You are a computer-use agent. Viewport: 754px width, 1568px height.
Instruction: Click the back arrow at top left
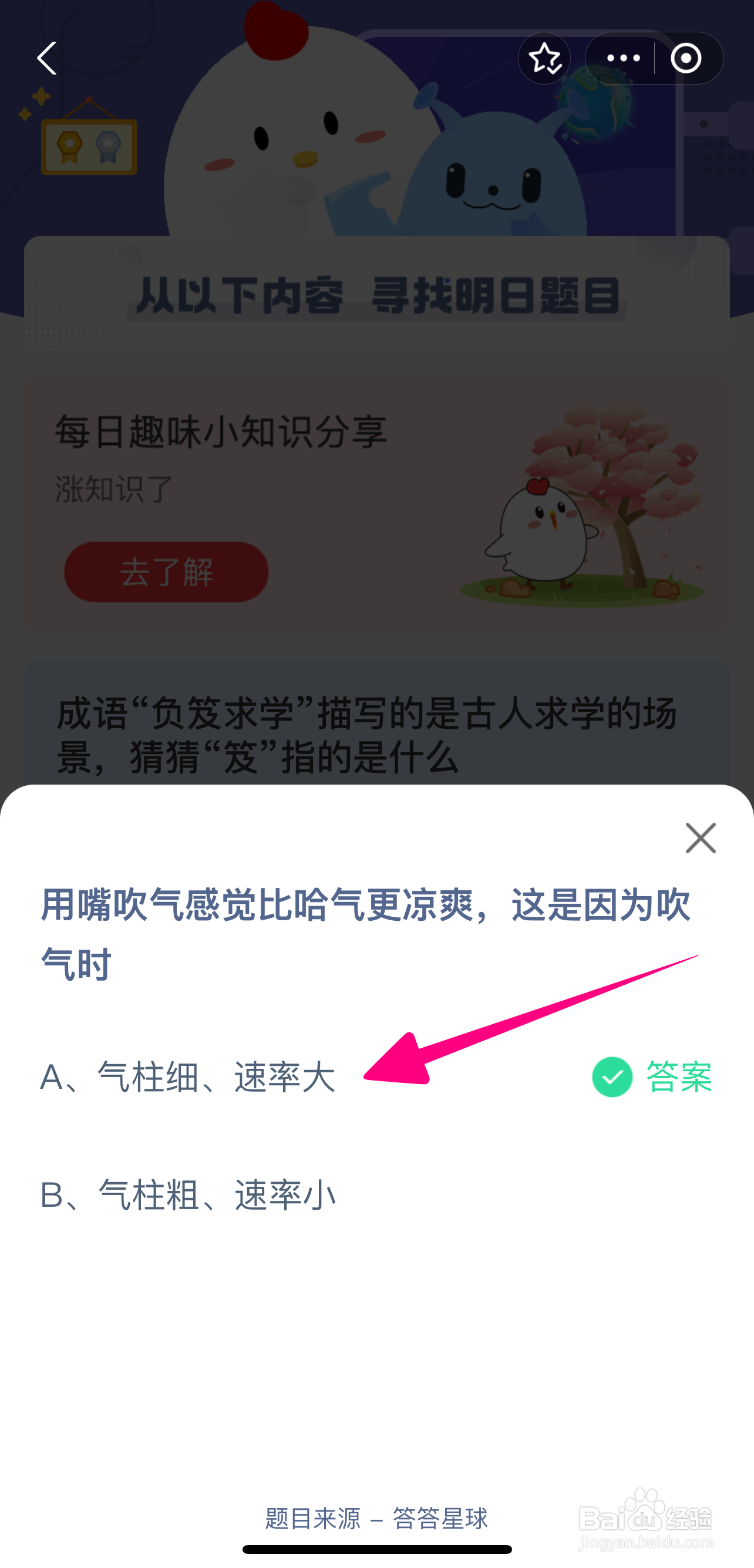pyautogui.click(x=48, y=58)
